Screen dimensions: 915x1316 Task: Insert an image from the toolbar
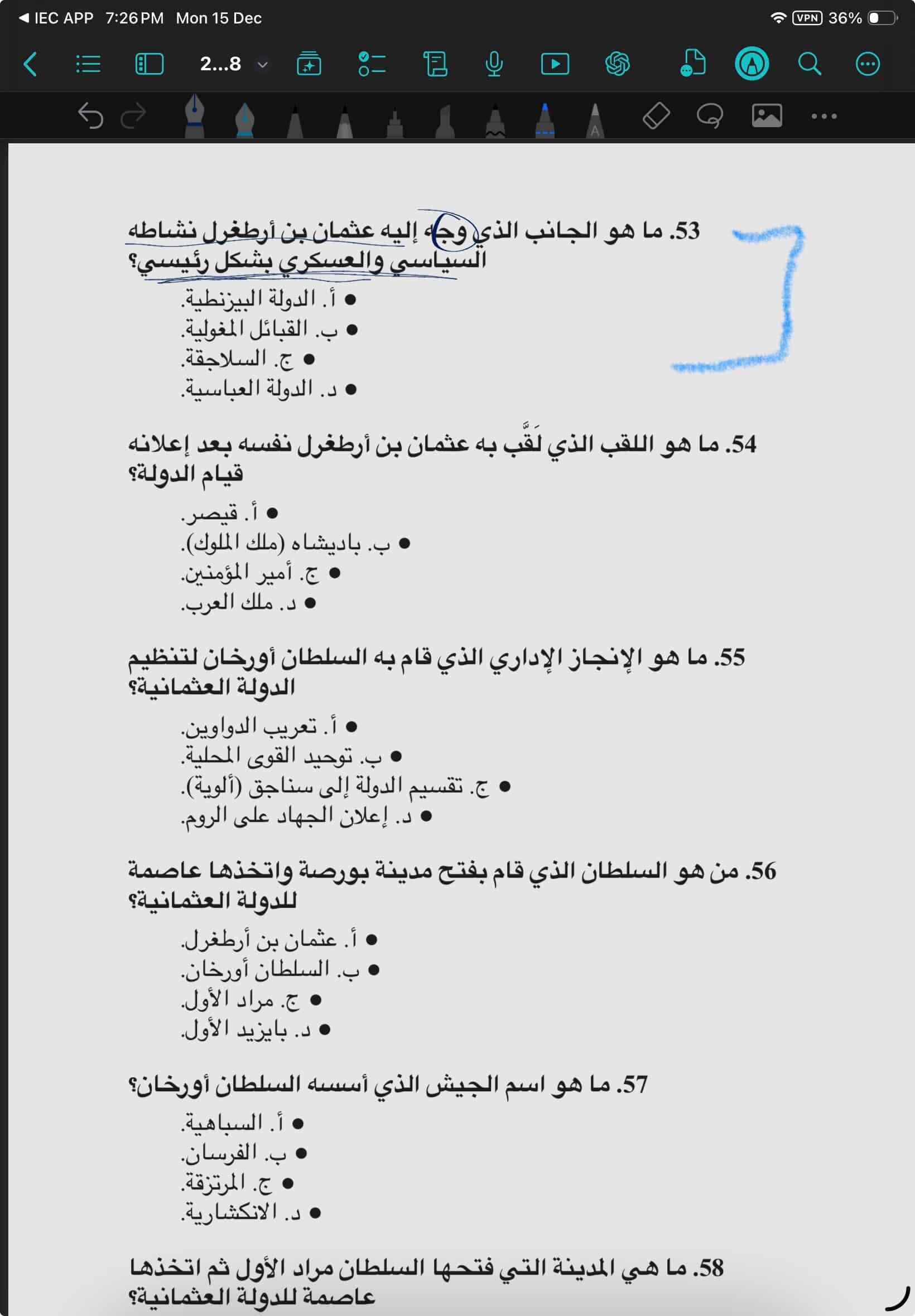[767, 116]
